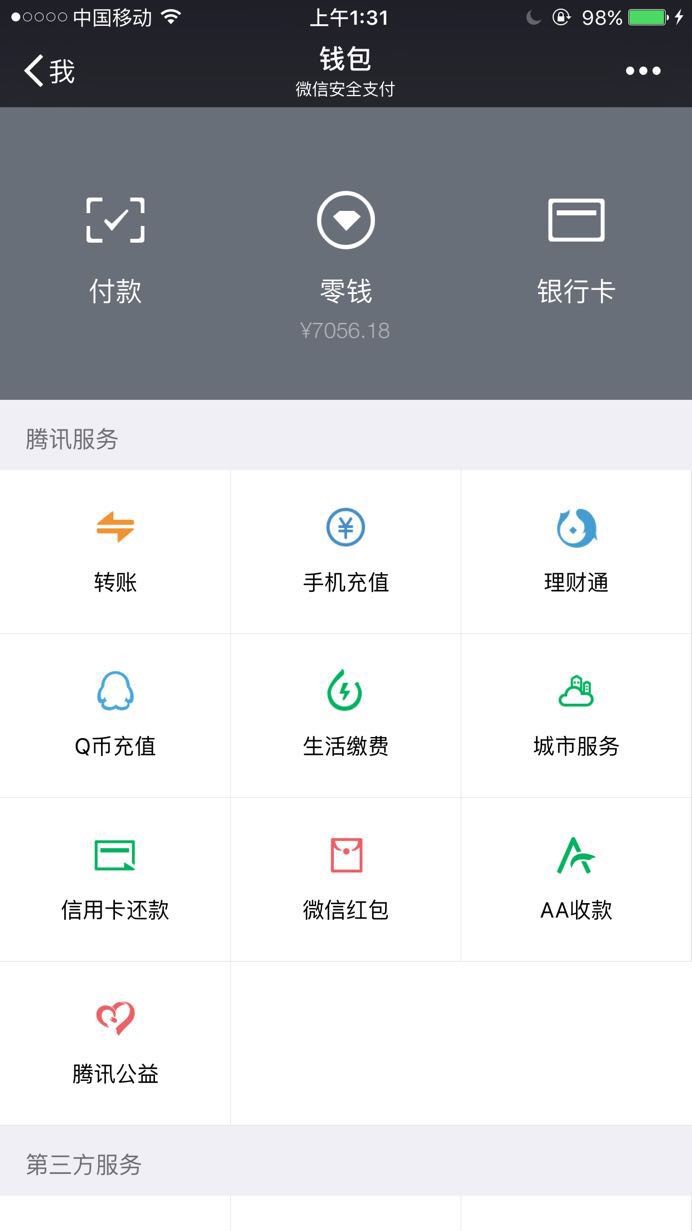Open the three-dot more options menu
This screenshot has height=1231, width=692.
click(643, 71)
